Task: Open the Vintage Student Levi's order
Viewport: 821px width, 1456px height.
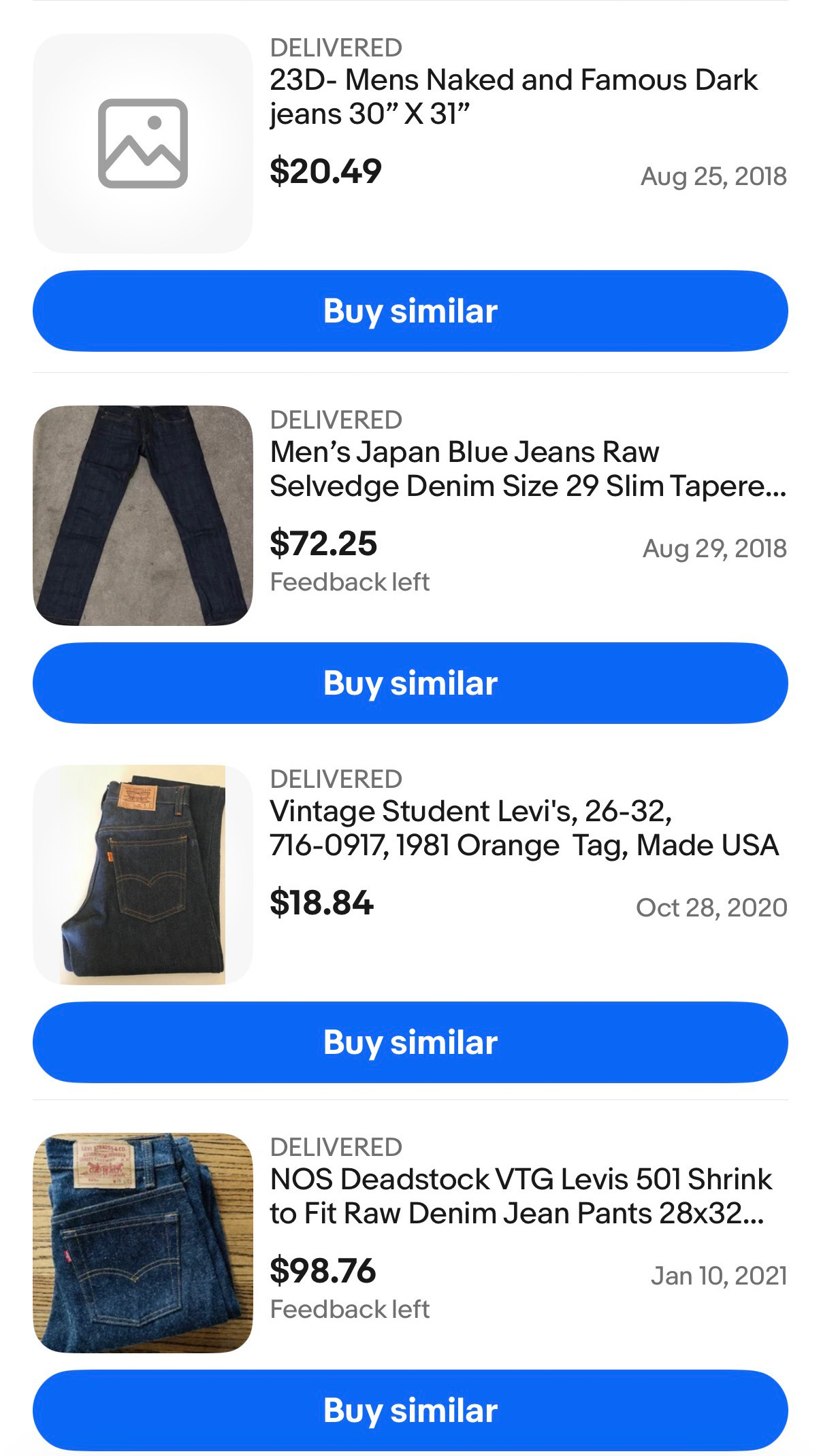Action: 524,828
